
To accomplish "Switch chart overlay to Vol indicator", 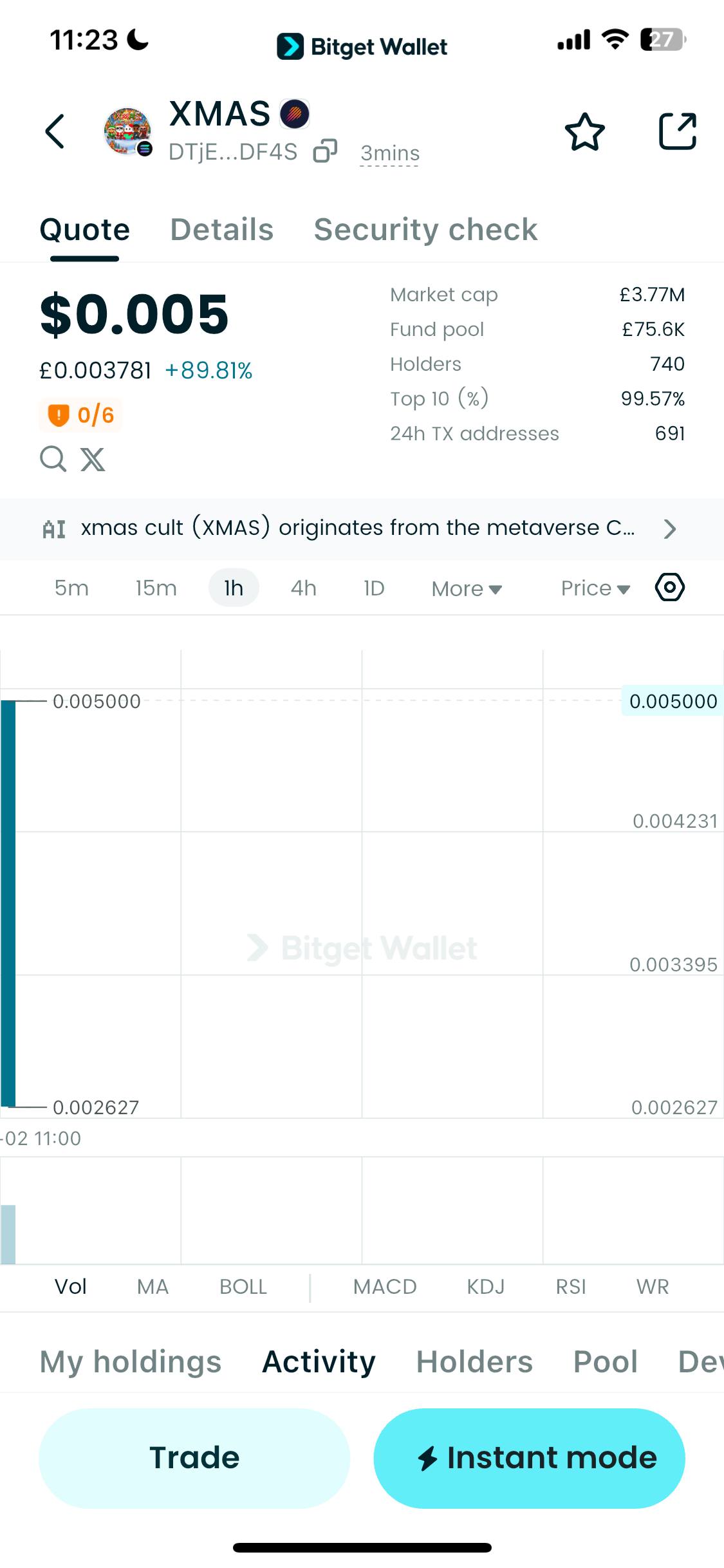I will 71,1287.
